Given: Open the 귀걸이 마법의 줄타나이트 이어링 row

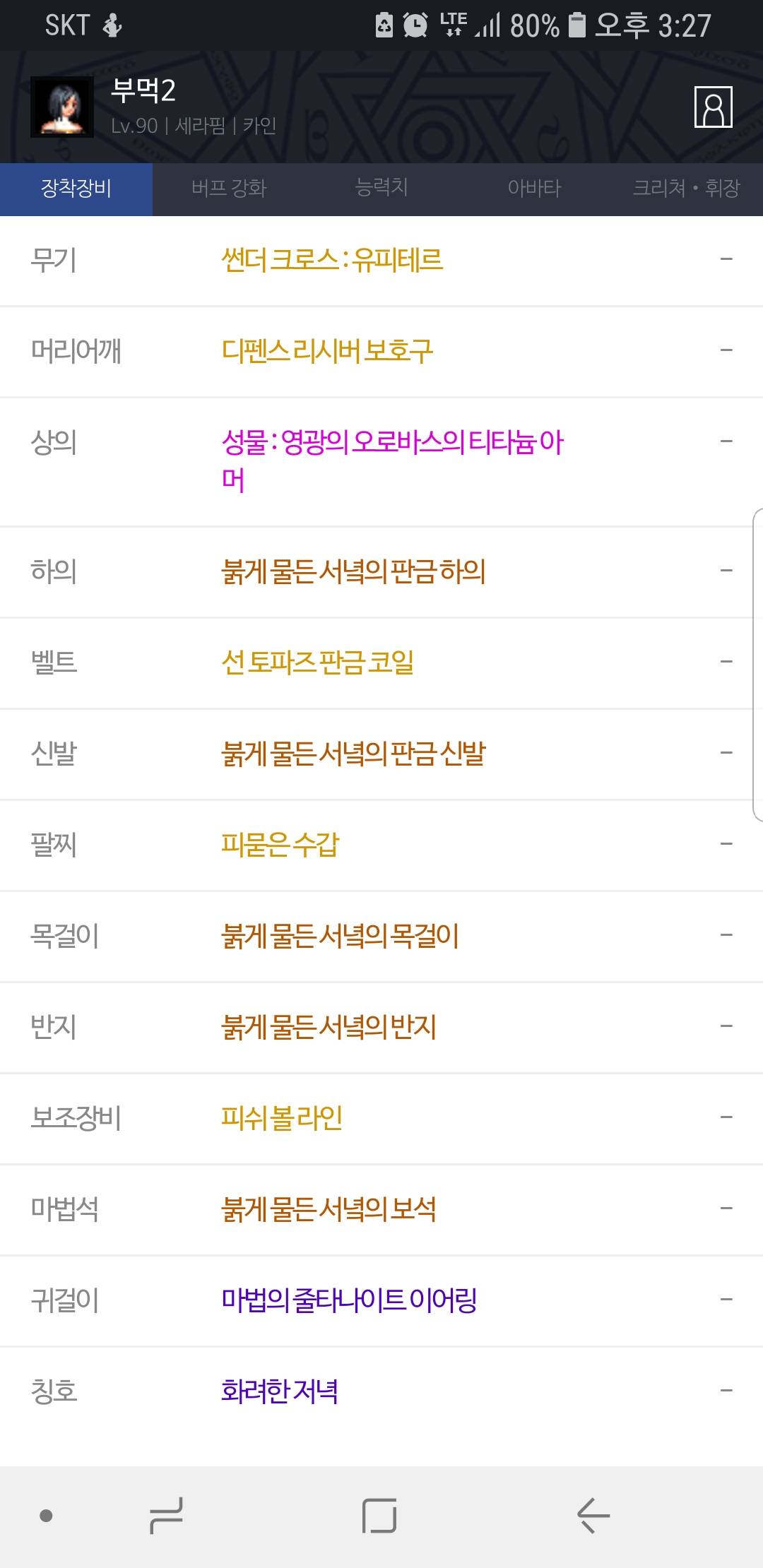Looking at the screenshot, I should pyautogui.click(x=381, y=1300).
